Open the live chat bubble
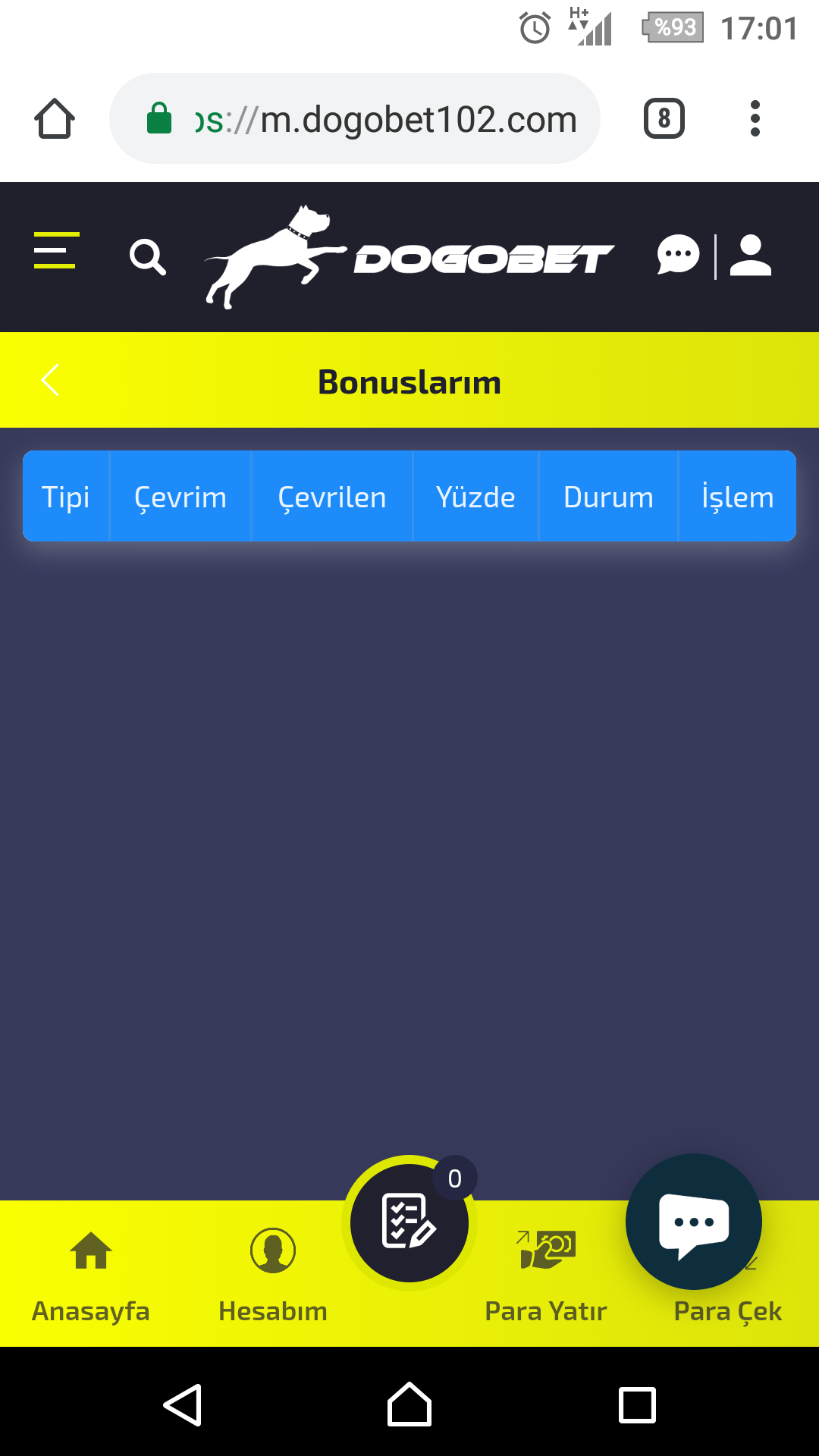The height and width of the screenshot is (1456, 819). pyautogui.click(x=694, y=1222)
